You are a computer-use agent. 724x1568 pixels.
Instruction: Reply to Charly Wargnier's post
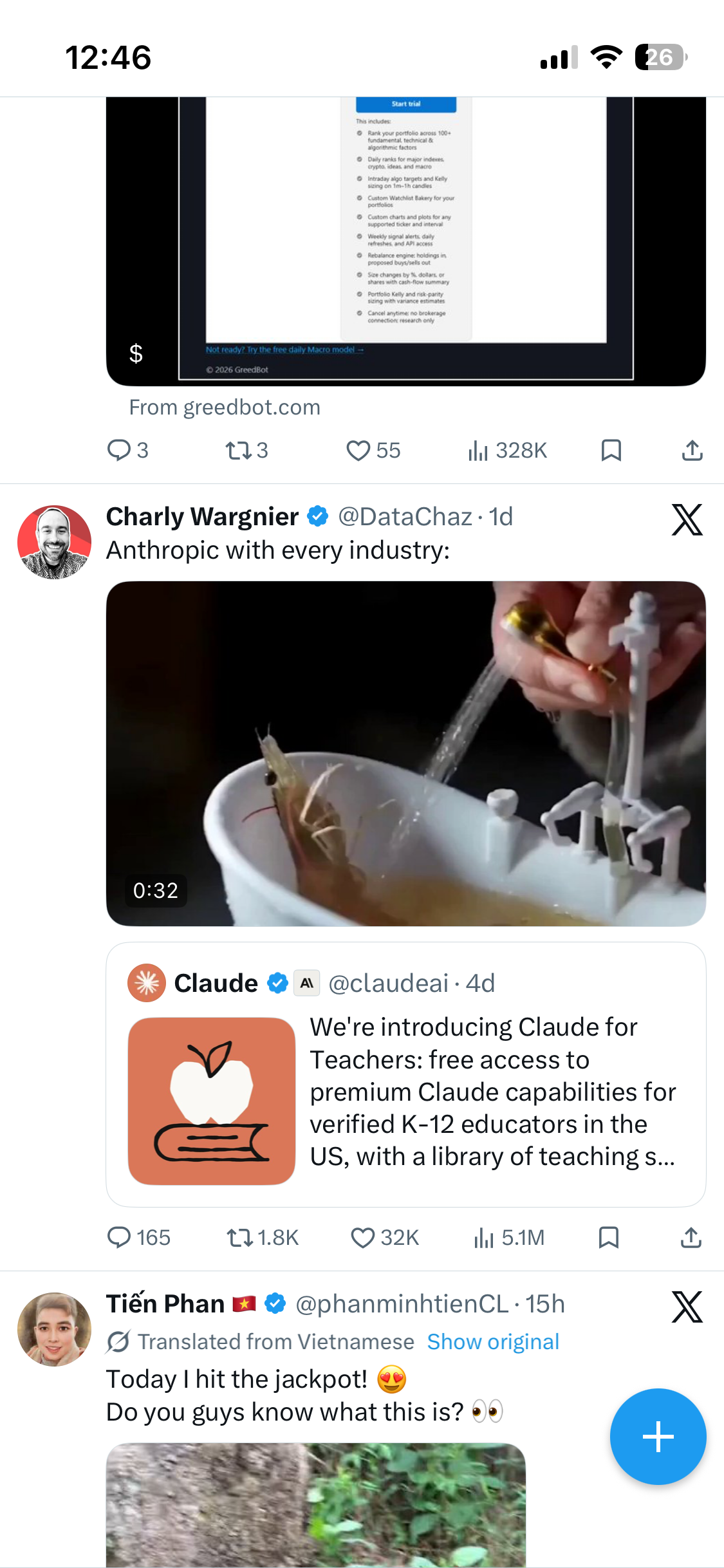138,1238
